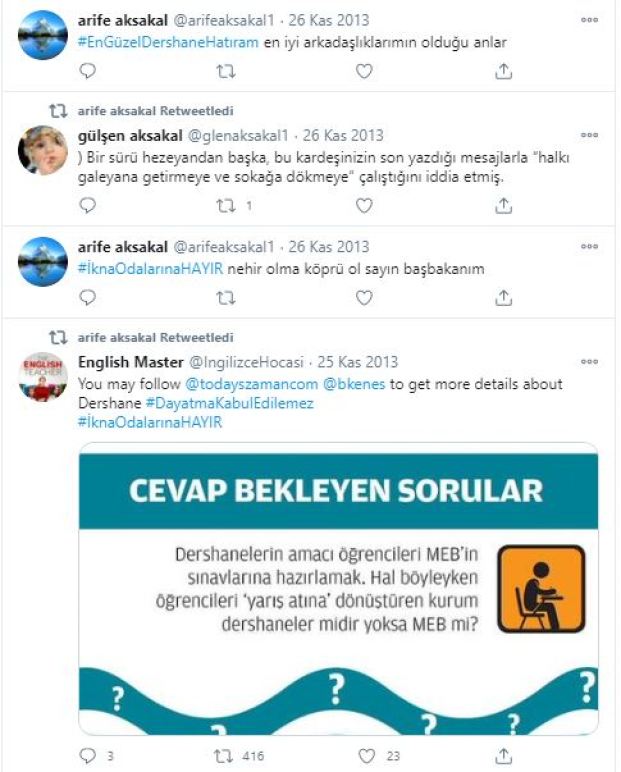Open overflow menu on English Master's tweet
The height and width of the screenshot is (772, 621).
(x=591, y=362)
